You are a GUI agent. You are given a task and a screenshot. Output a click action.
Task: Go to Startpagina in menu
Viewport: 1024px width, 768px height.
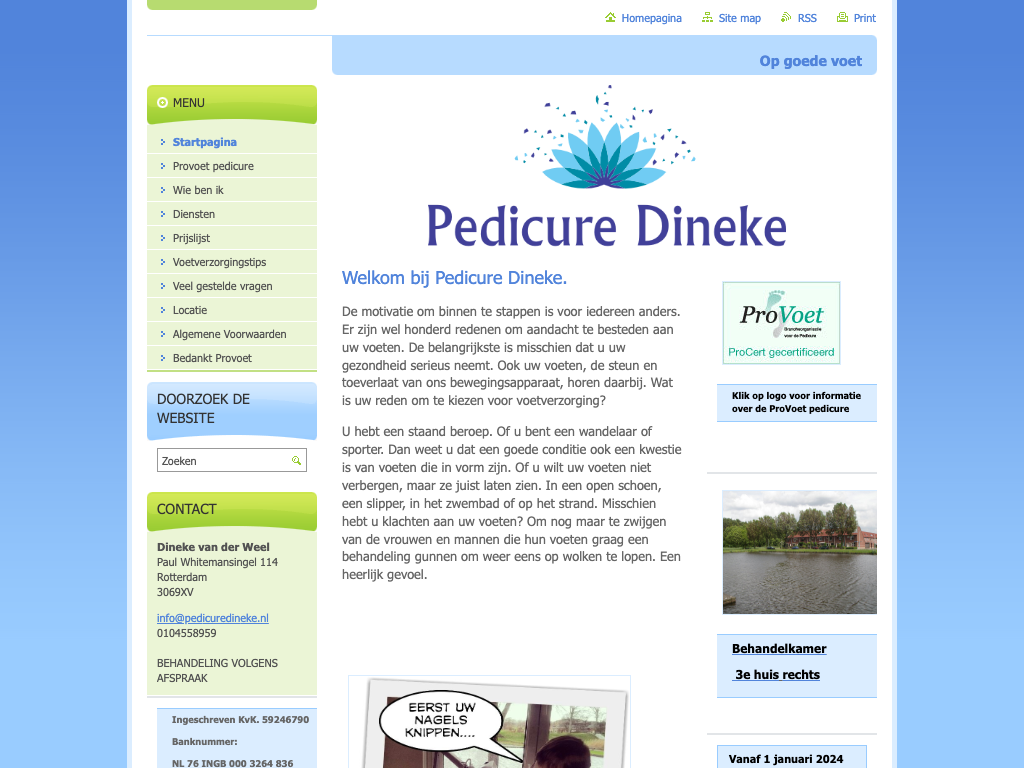tap(204, 142)
